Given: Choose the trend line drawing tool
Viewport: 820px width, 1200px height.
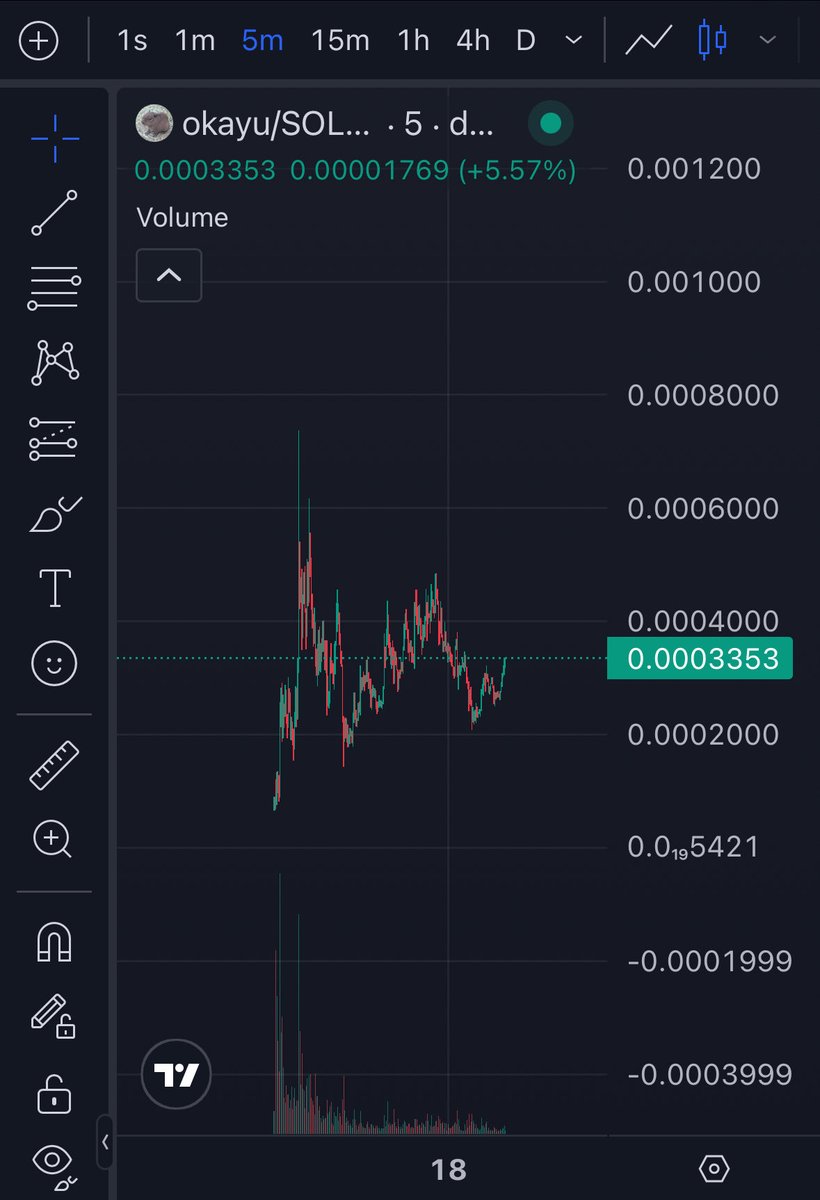Looking at the screenshot, I should tap(54, 212).
